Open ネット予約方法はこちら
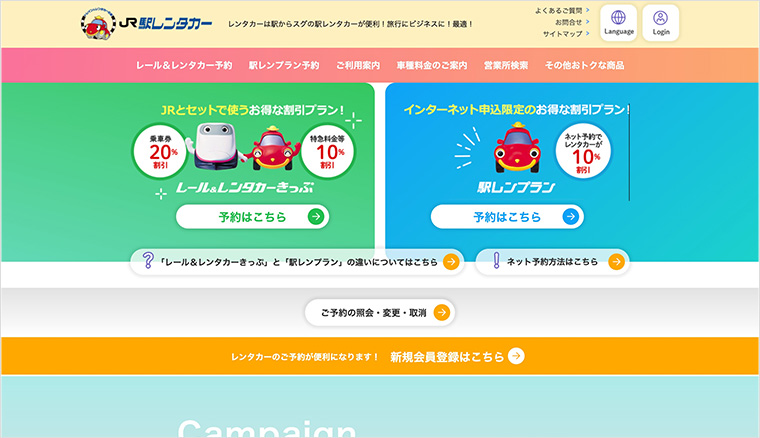This screenshot has height=438, width=760. tap(552, 262)
